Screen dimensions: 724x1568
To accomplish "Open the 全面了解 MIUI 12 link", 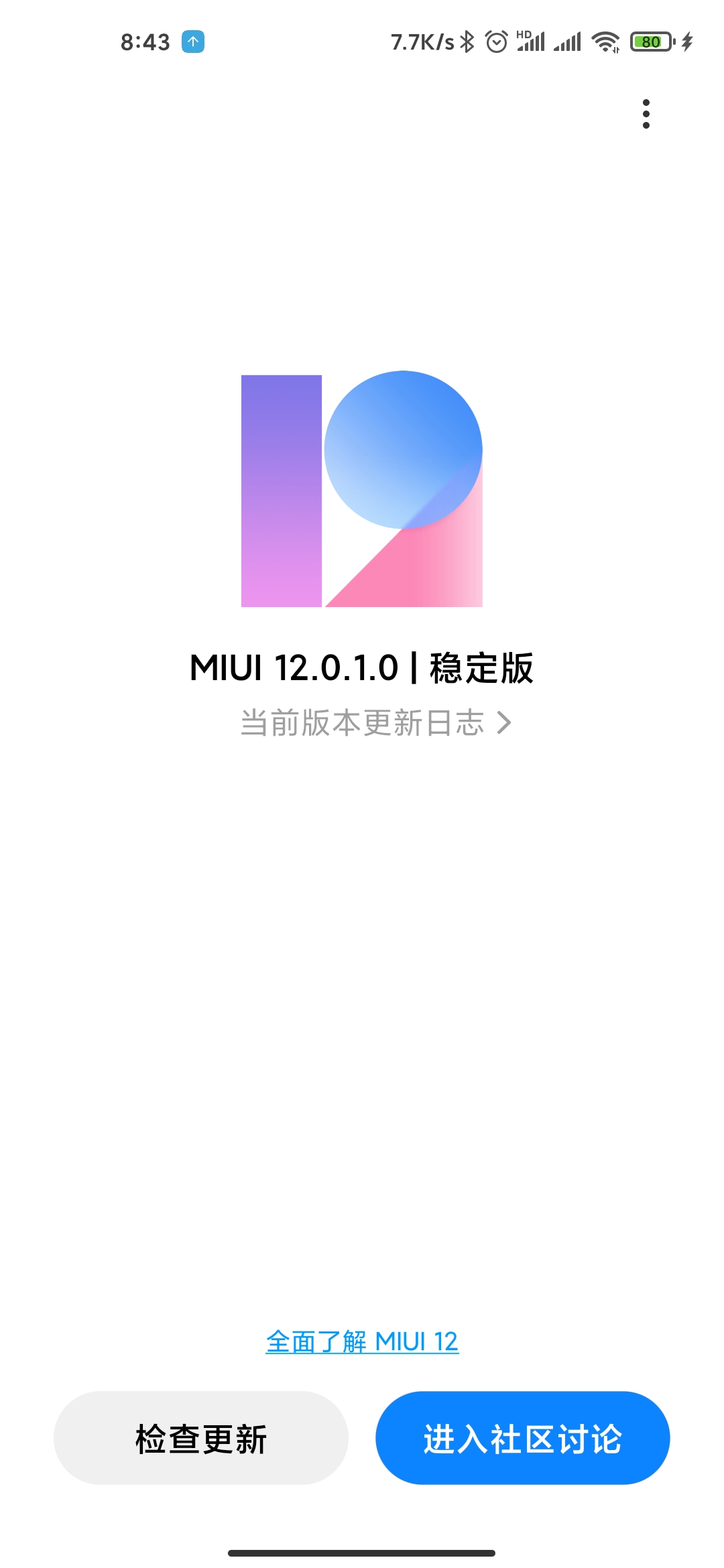I will pos(362,1342).
